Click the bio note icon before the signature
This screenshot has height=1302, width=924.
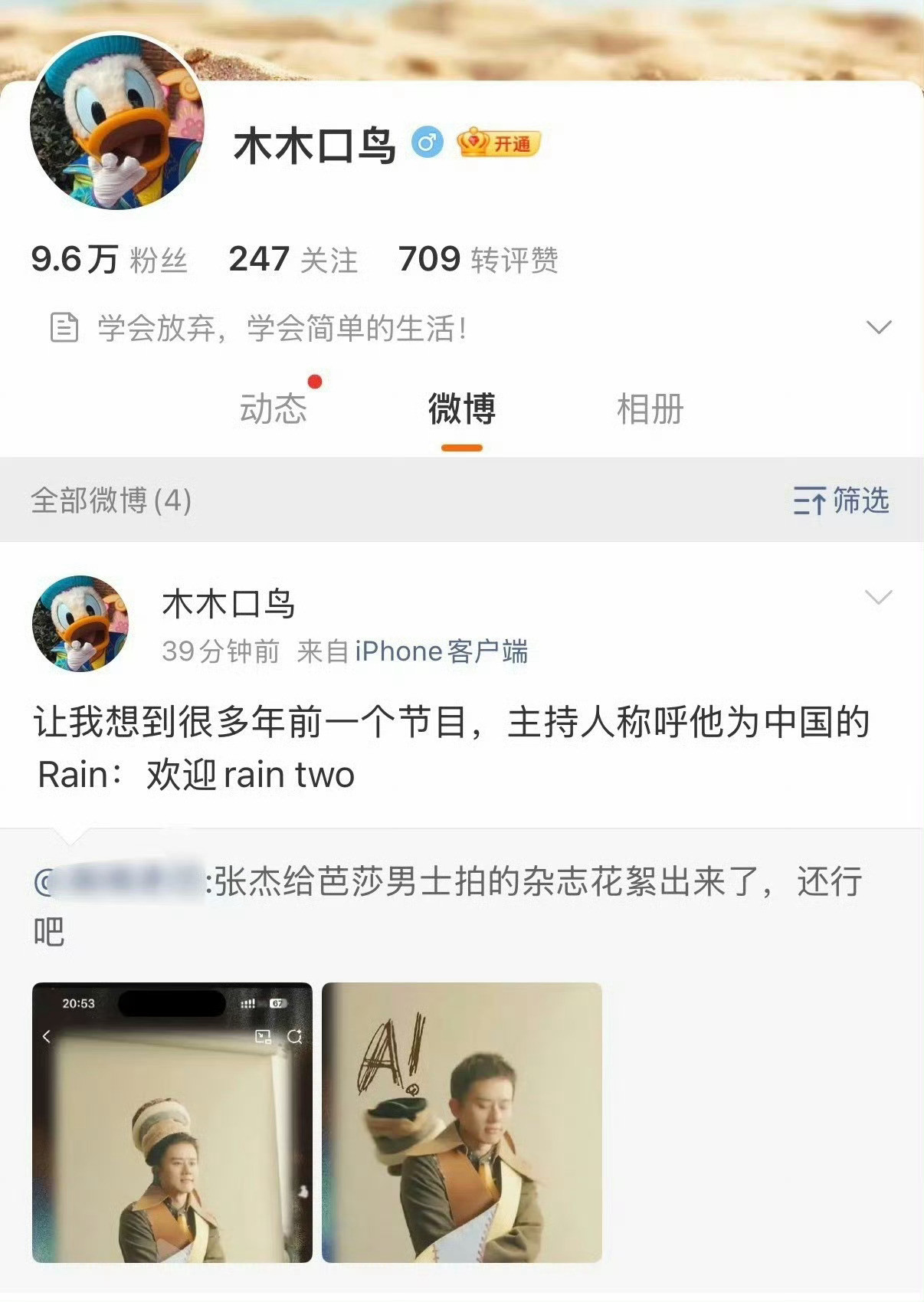[65, 327]
